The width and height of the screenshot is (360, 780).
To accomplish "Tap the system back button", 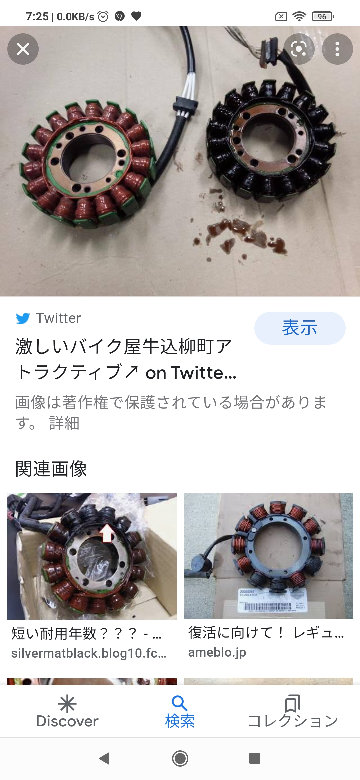I will 104,758.
